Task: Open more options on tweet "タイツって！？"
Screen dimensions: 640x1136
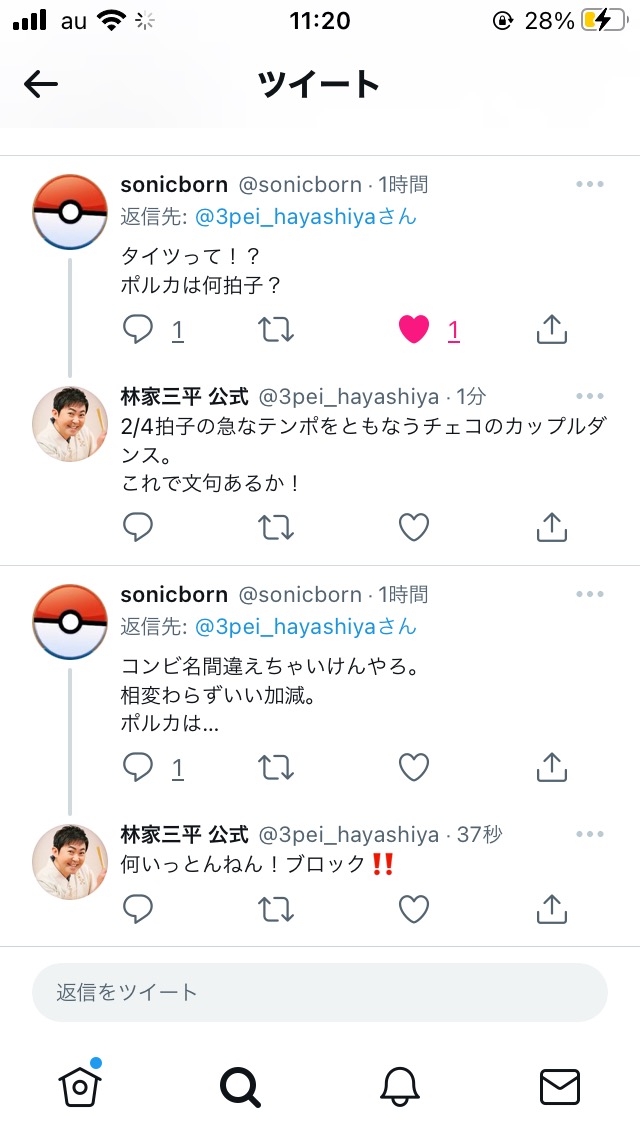Action: coord(590,184)
